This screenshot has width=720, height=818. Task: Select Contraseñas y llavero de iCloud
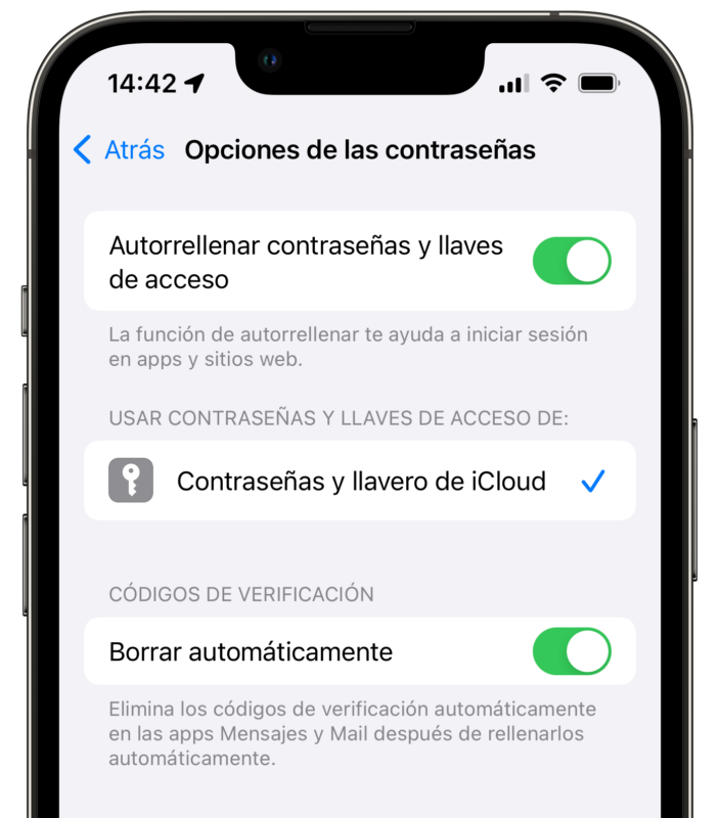pyautogui.click(x=360, y=481)
